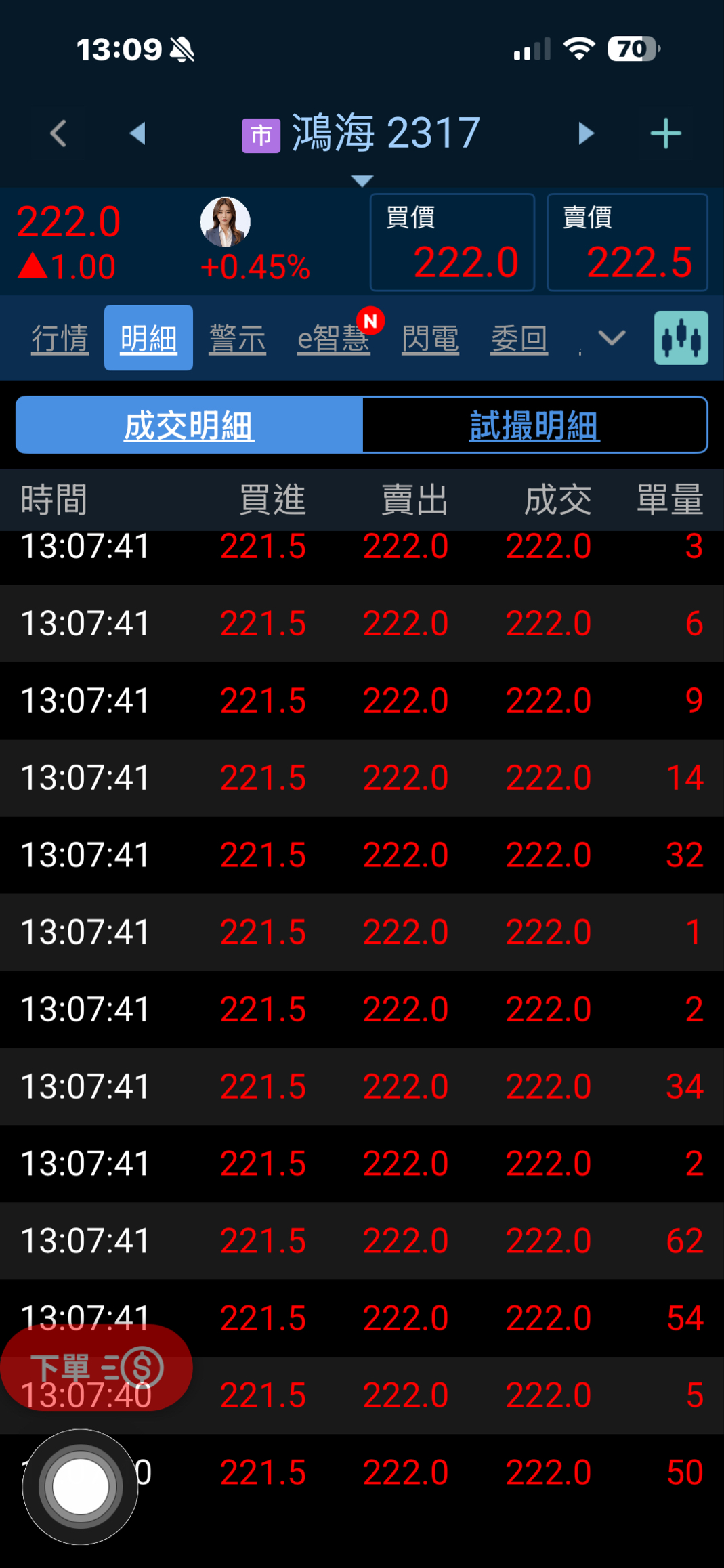Switch to the 警示 tab

(x=237, y=338)
